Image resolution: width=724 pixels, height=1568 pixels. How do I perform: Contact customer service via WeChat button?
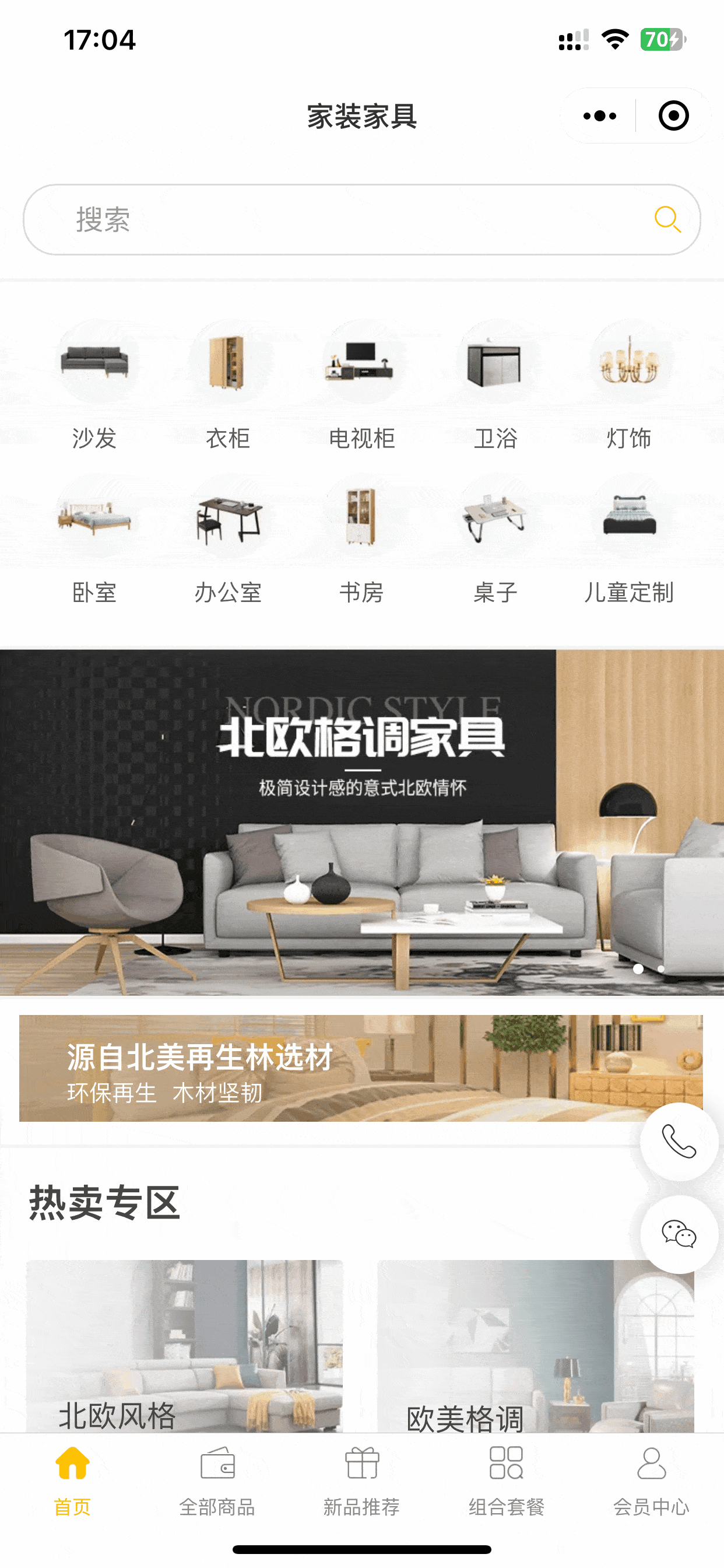point(679,1234)
